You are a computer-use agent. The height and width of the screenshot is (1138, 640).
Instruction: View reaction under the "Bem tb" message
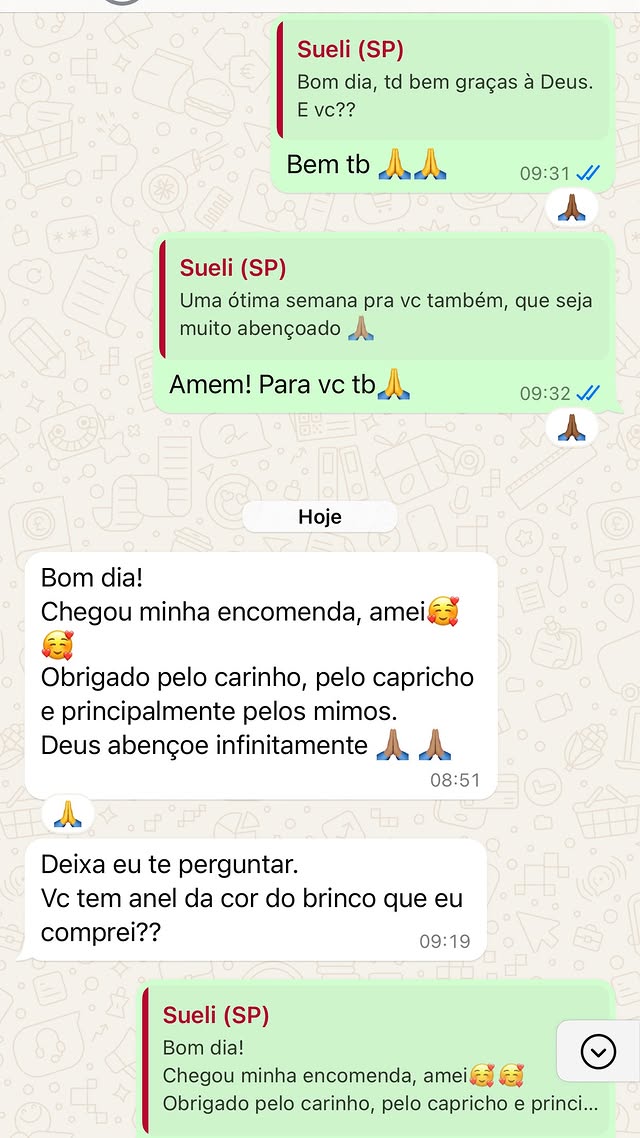point(573,208)
